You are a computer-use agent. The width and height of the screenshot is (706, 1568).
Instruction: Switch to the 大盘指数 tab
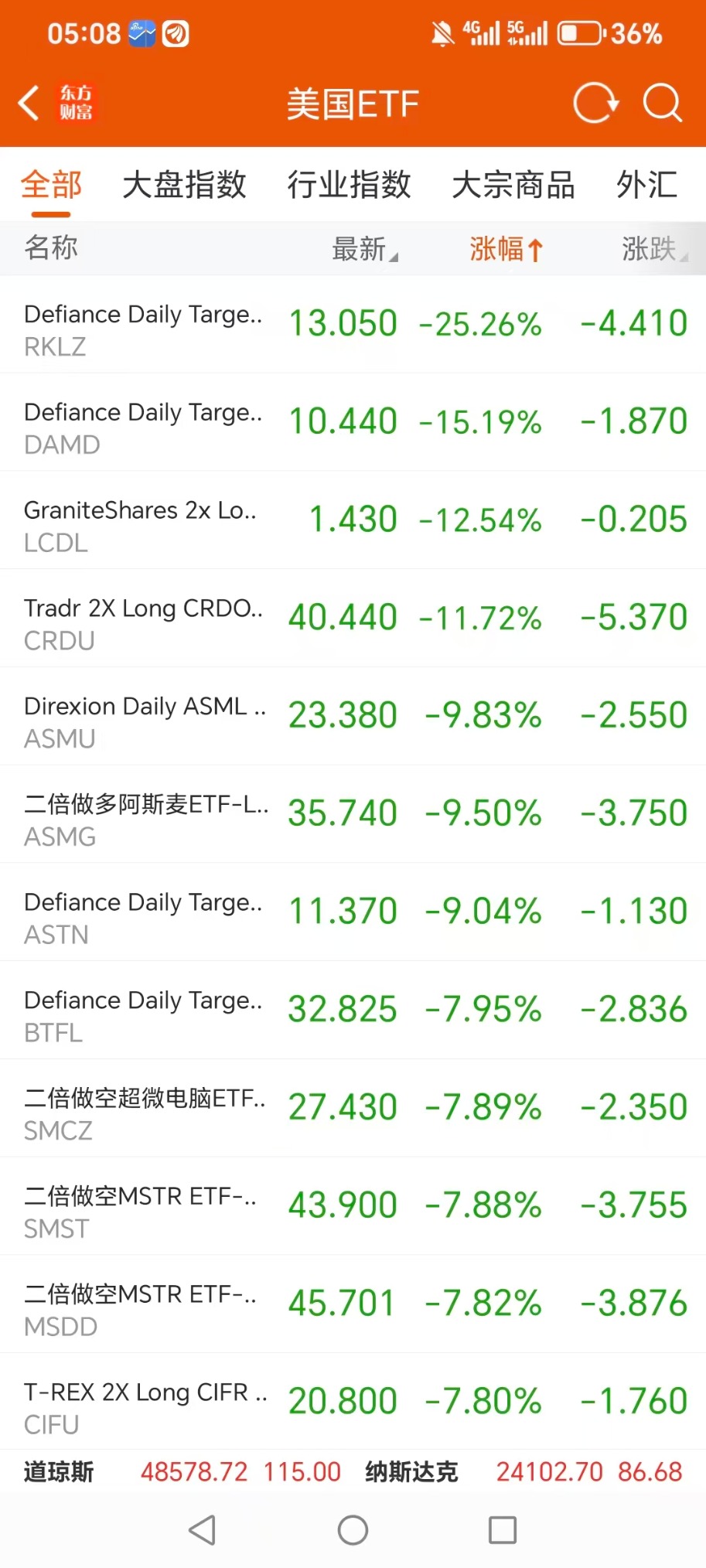pos(184,186)
